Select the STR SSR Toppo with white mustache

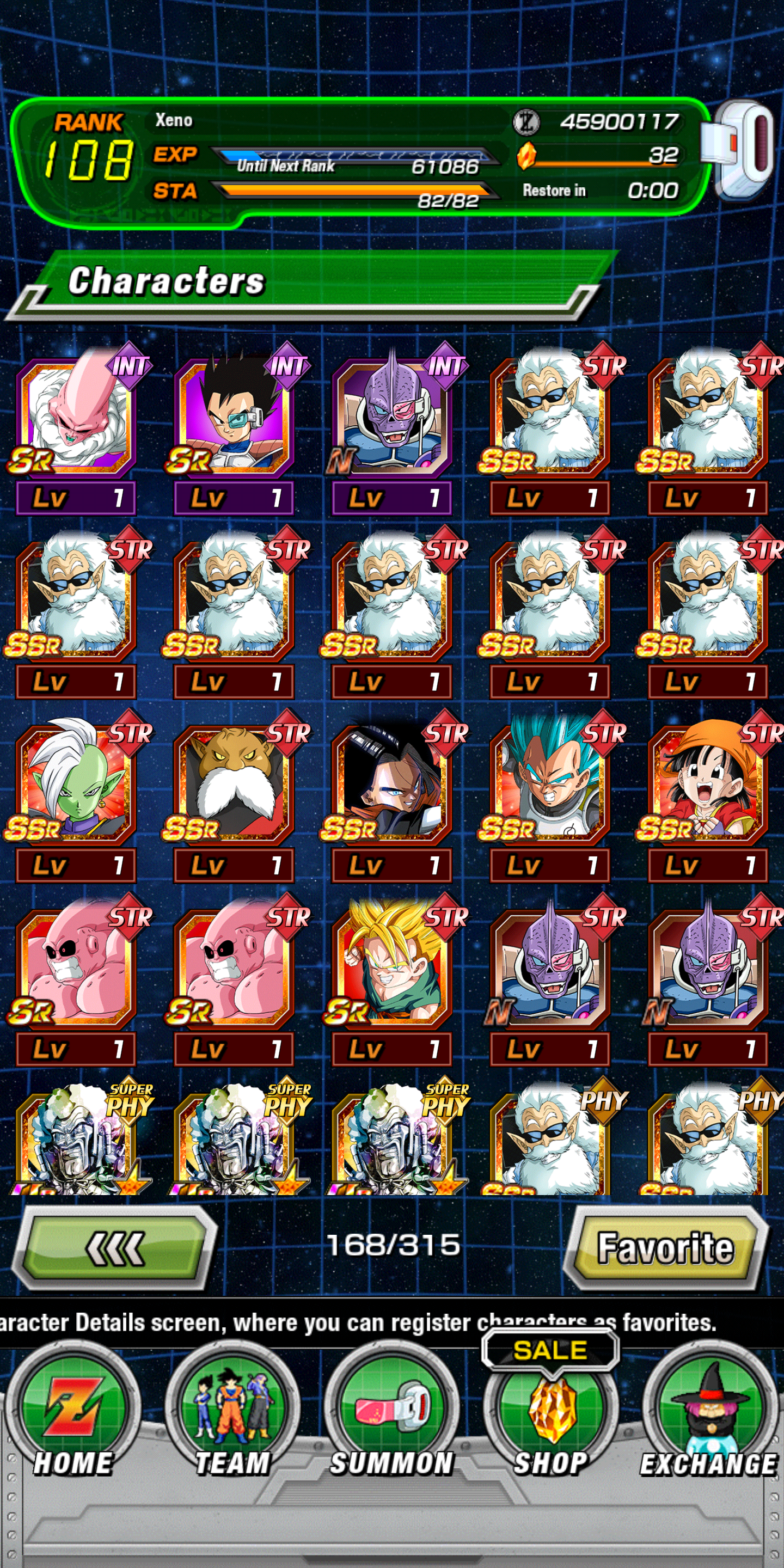[234, 798]
